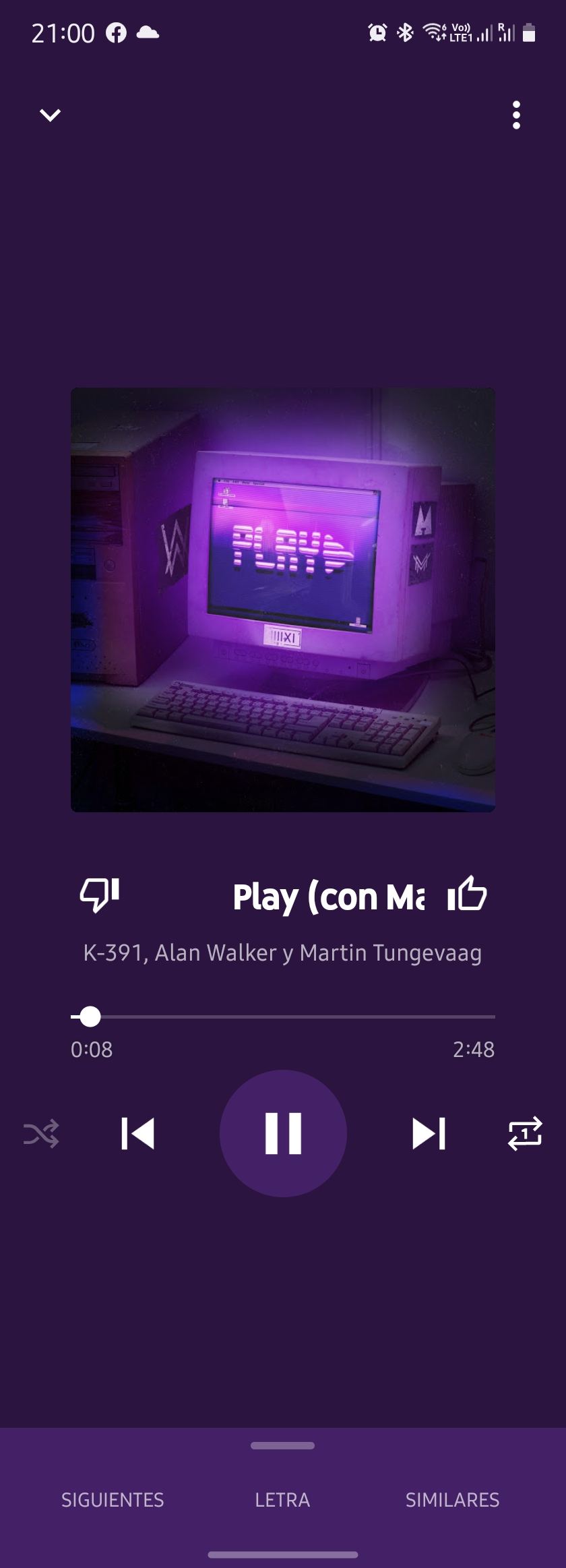Skip to the next track

tap(429, 1134)
